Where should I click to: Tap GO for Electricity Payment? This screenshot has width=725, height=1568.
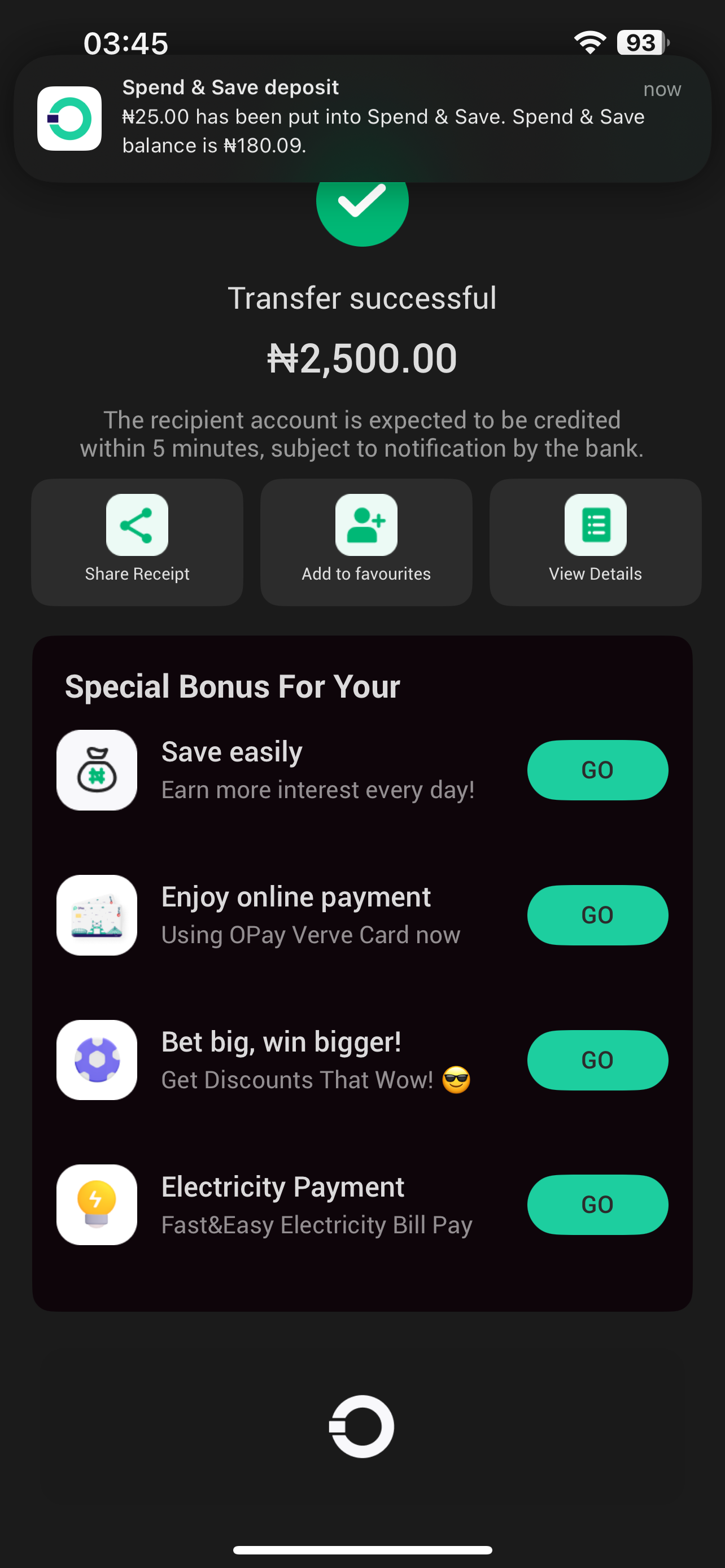pos(597,1204)
